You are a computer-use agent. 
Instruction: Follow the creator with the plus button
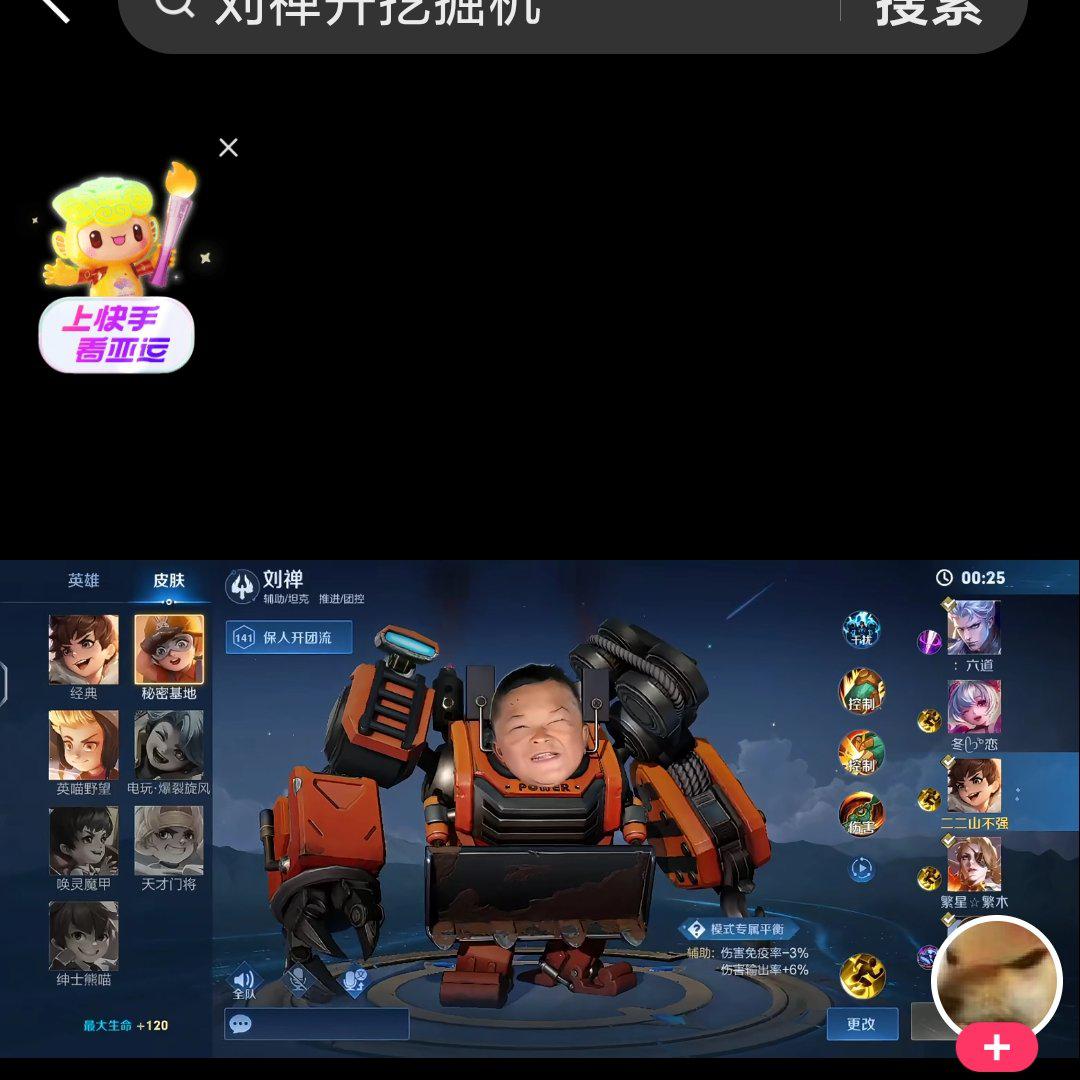point(996,1047)
